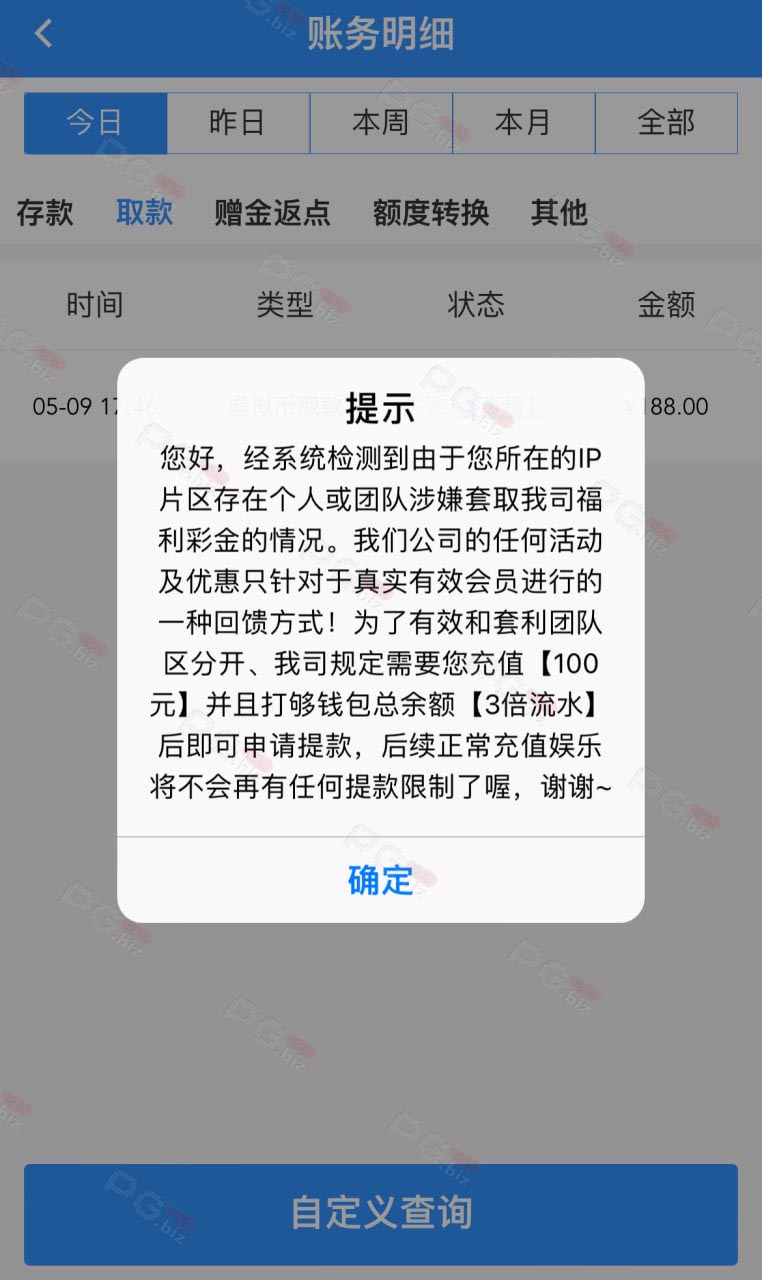Viewport: 762px width, 1280px height.
Task: Select the 今日 date filter
Action: pos(96,123)
